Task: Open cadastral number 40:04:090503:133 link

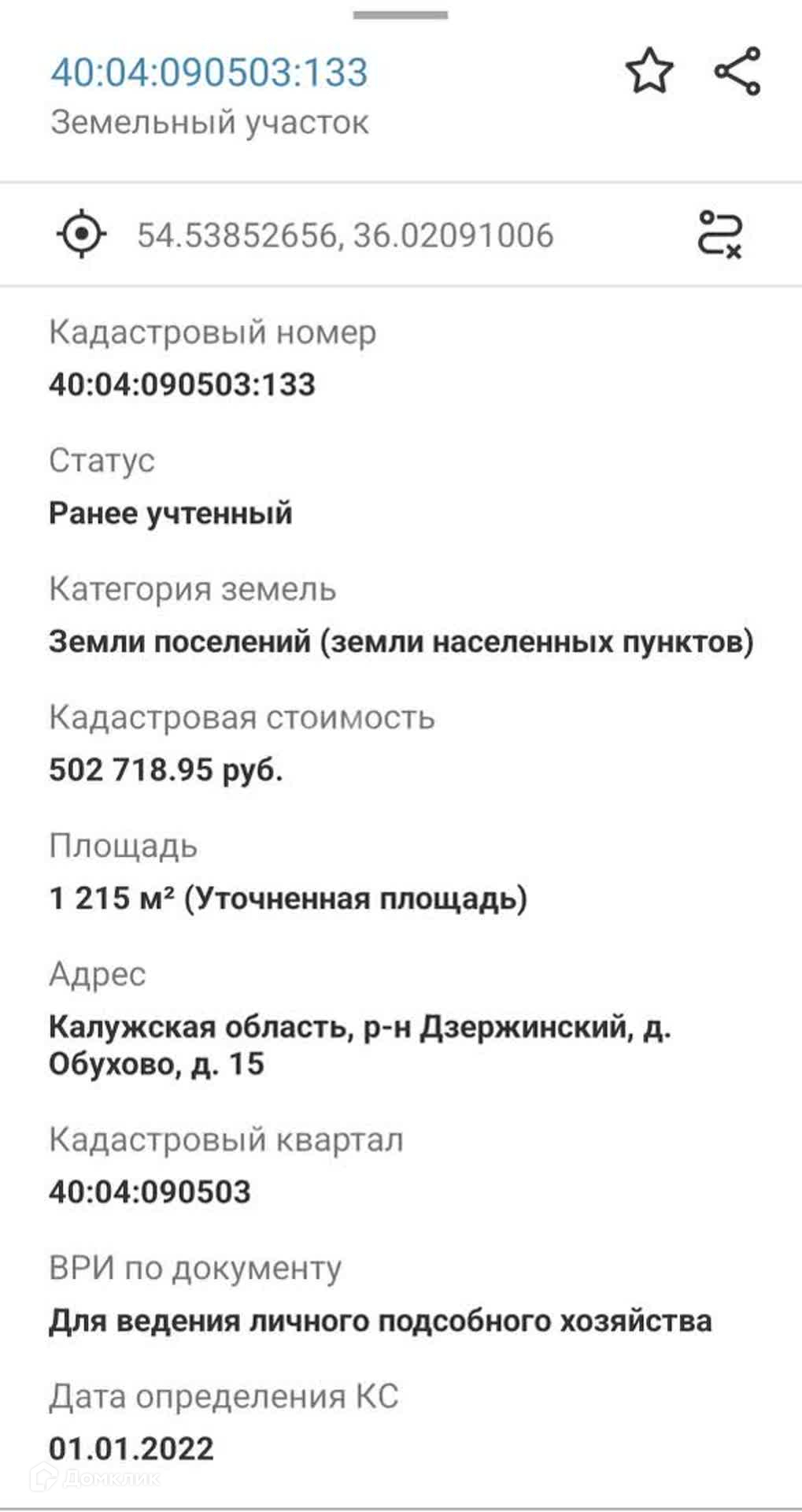Action: 209,72
